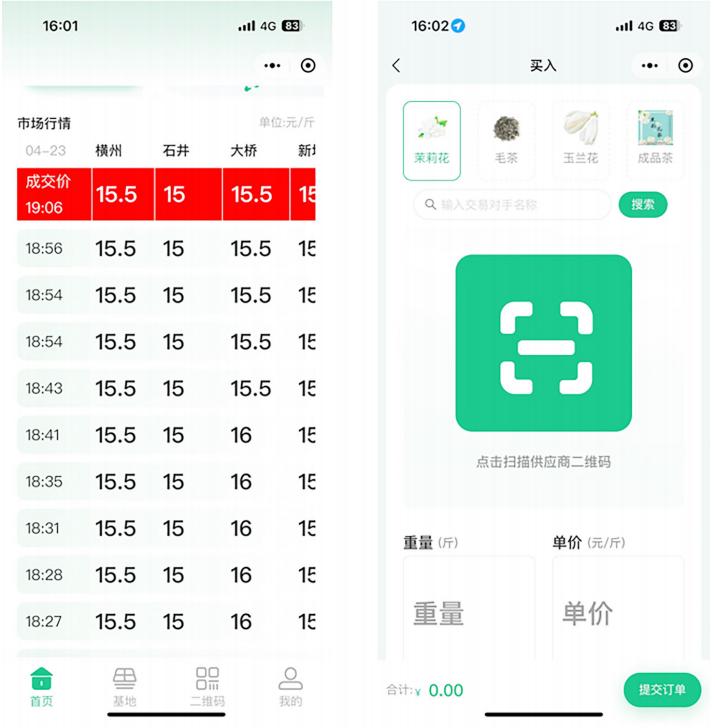Enter weight in the 重量 field
The image size is (715, 728).
coord(468,612)
